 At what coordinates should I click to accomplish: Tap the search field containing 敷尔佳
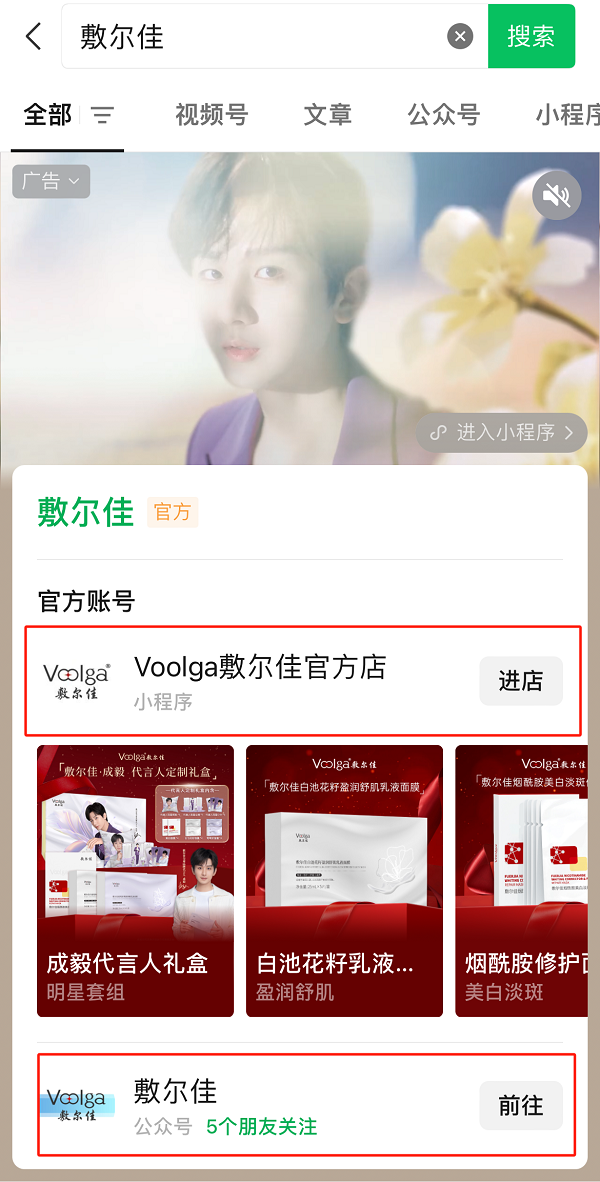pyautogui.click(x=250, y=37)
